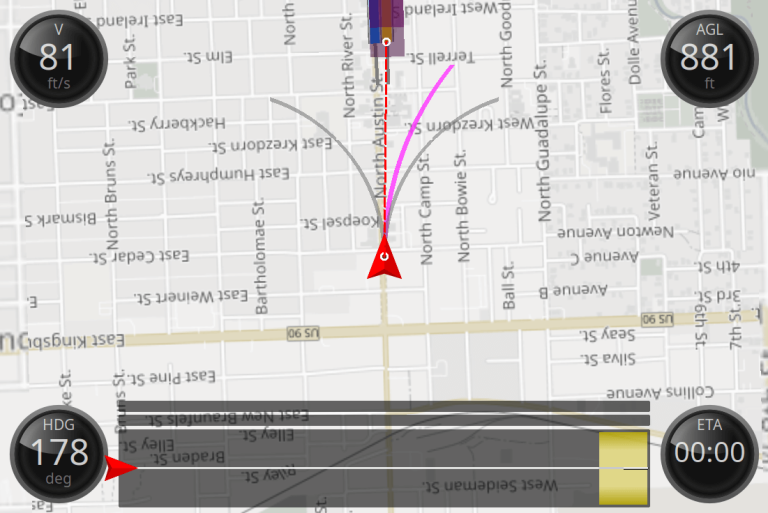Tap the V speed gauge
The image size is (768, 513).
point(58,58)
